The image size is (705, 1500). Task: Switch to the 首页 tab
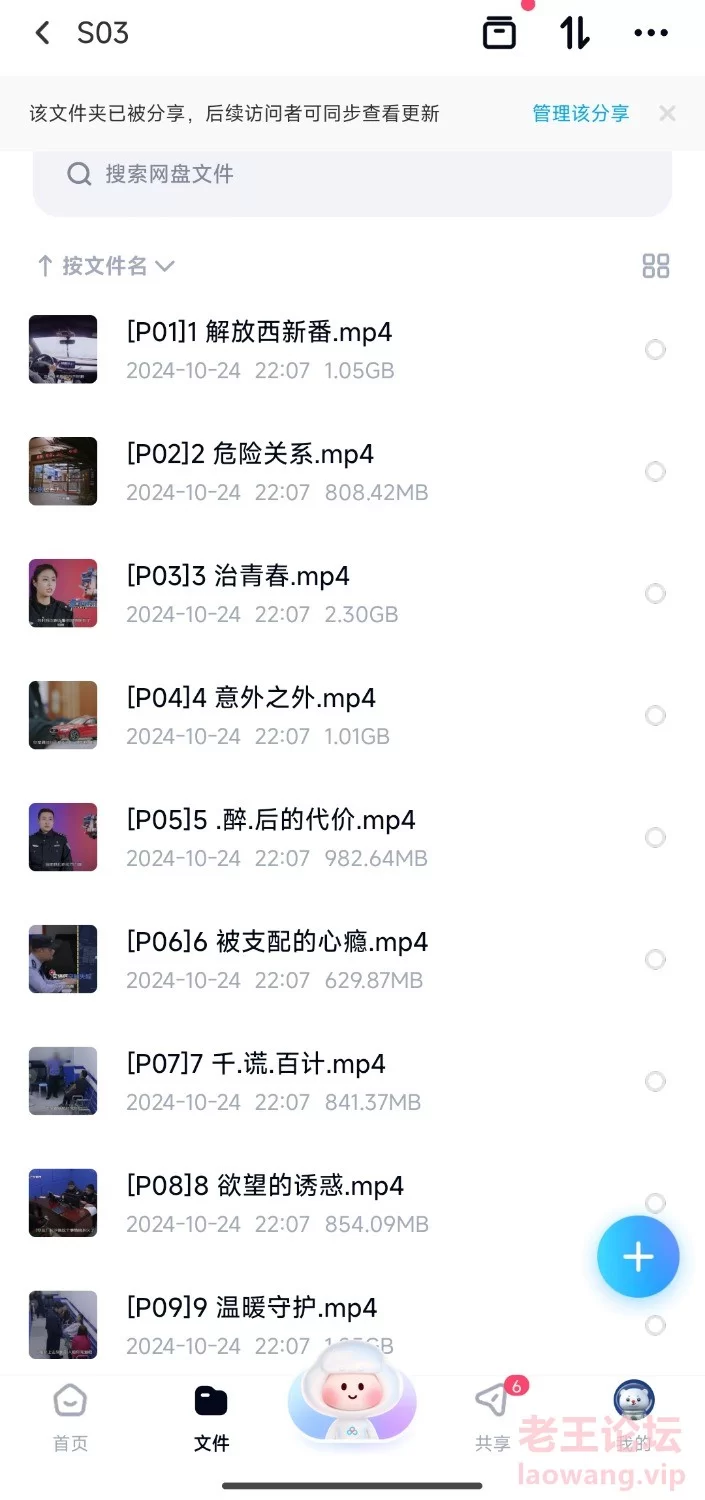(x=70, y=1418)
